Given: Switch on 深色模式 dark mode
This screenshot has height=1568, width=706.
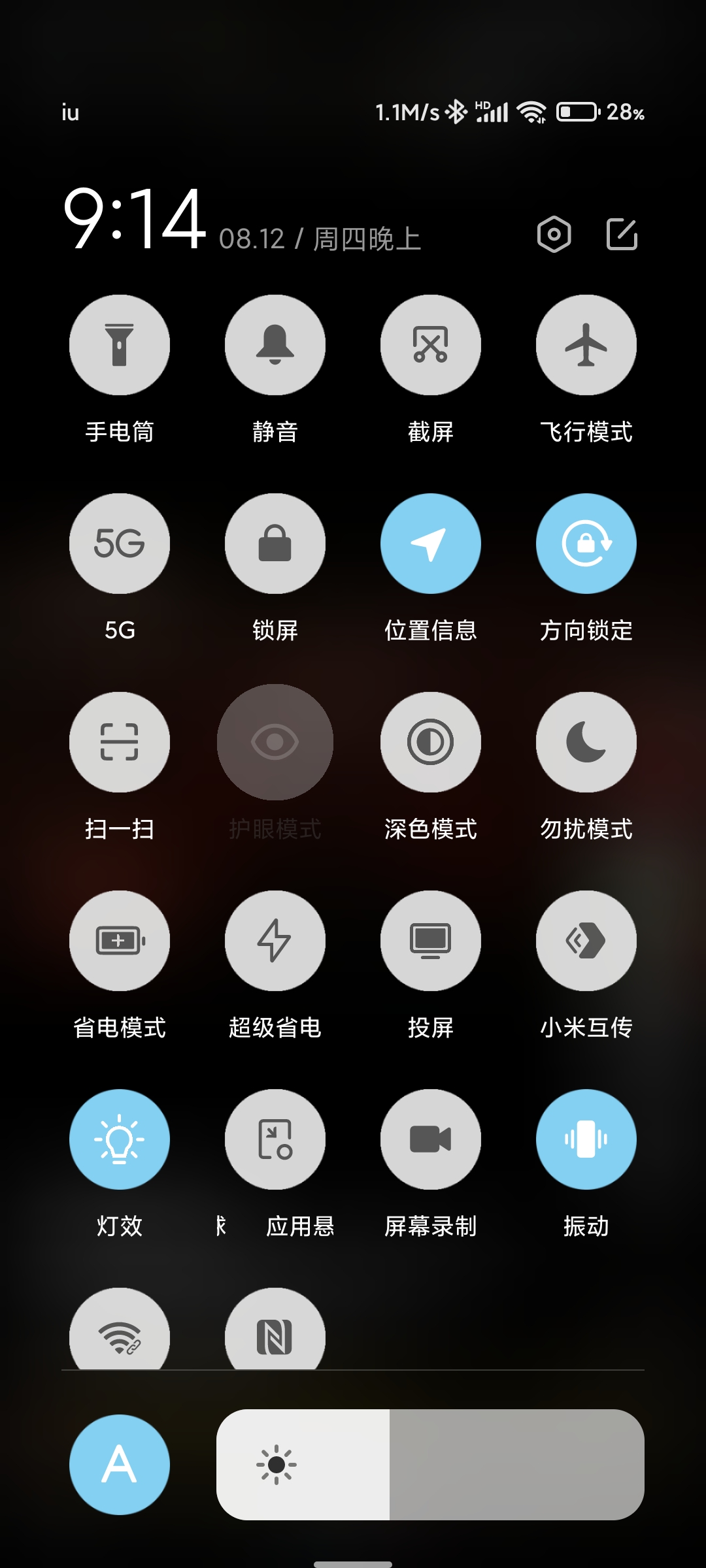Looking at the screenshot, I should (x=431, y=742).
